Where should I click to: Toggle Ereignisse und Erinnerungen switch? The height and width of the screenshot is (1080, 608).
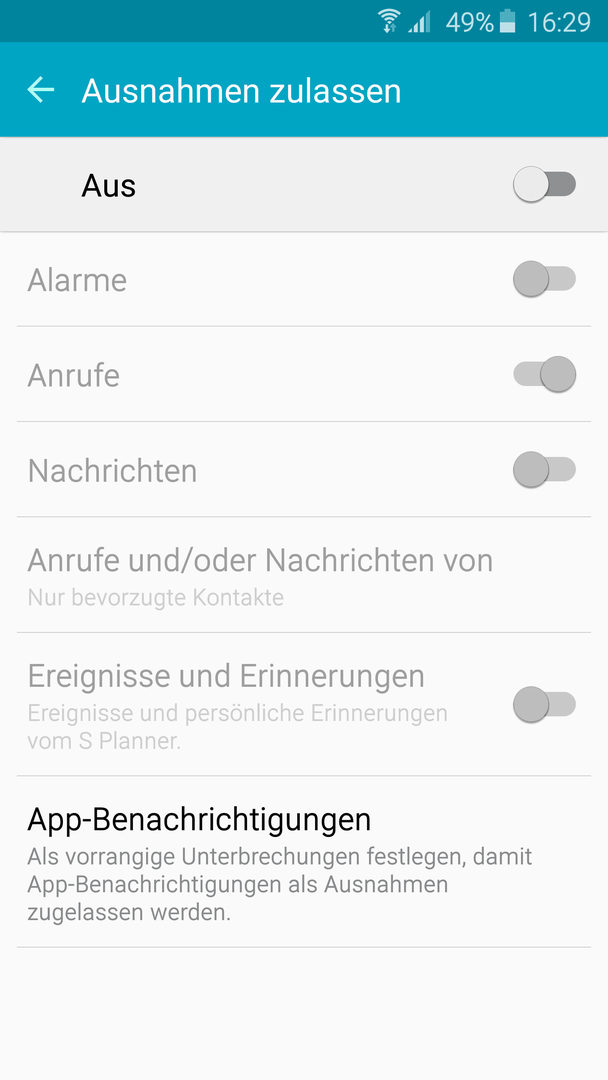545,705
